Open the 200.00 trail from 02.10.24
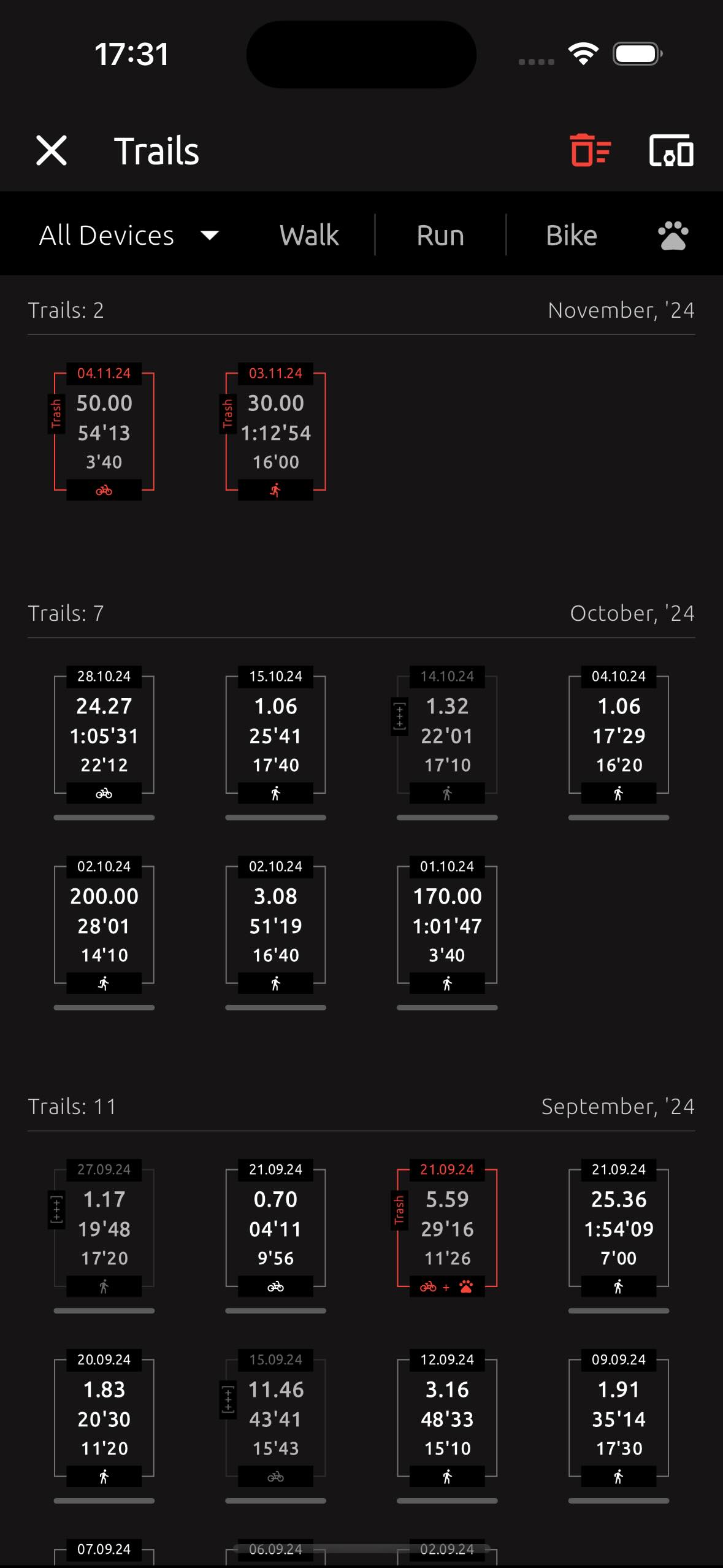The width and height of the screenshot is (723, 1568). [x=104, y=925]
